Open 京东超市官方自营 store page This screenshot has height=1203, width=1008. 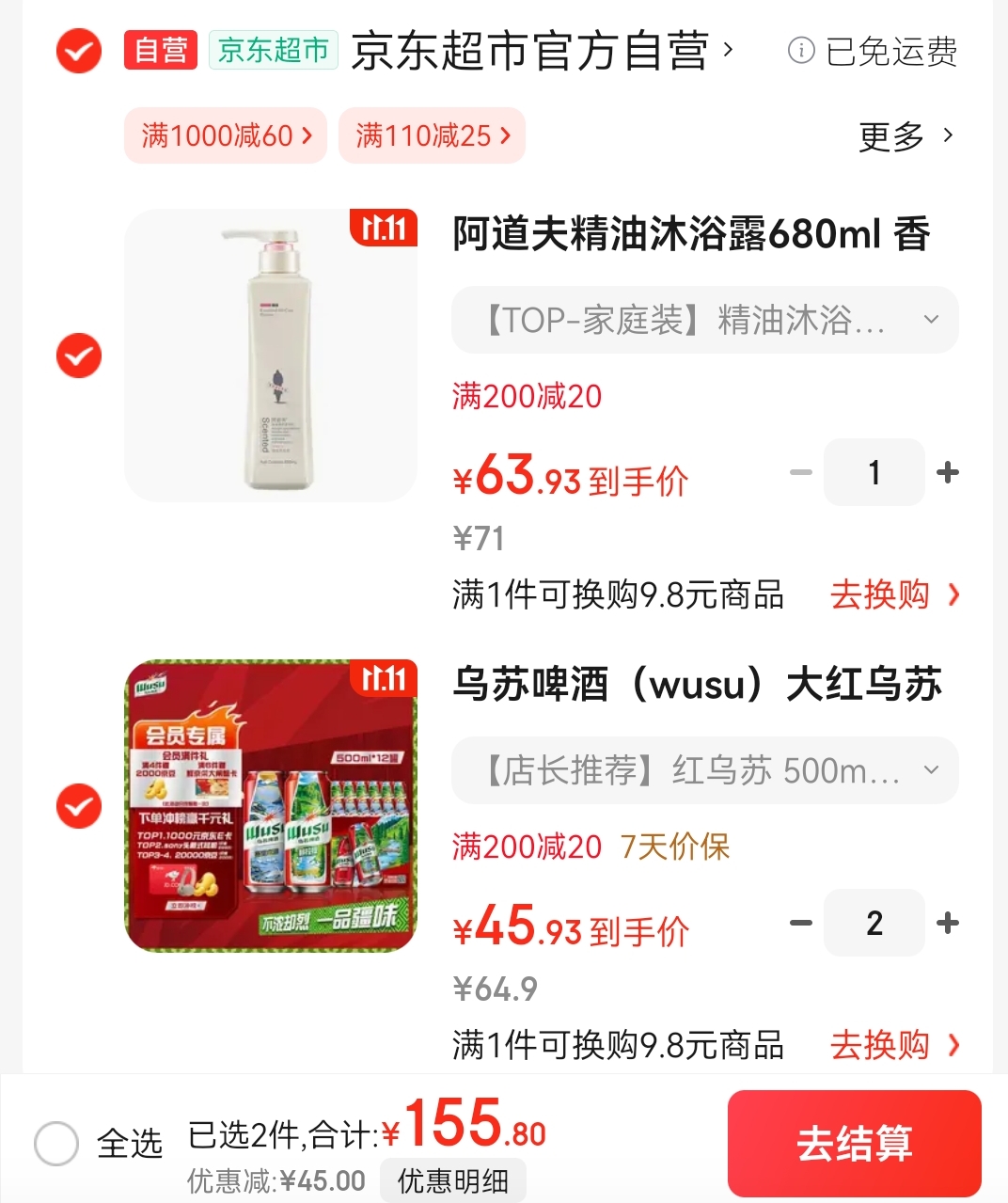541,51
